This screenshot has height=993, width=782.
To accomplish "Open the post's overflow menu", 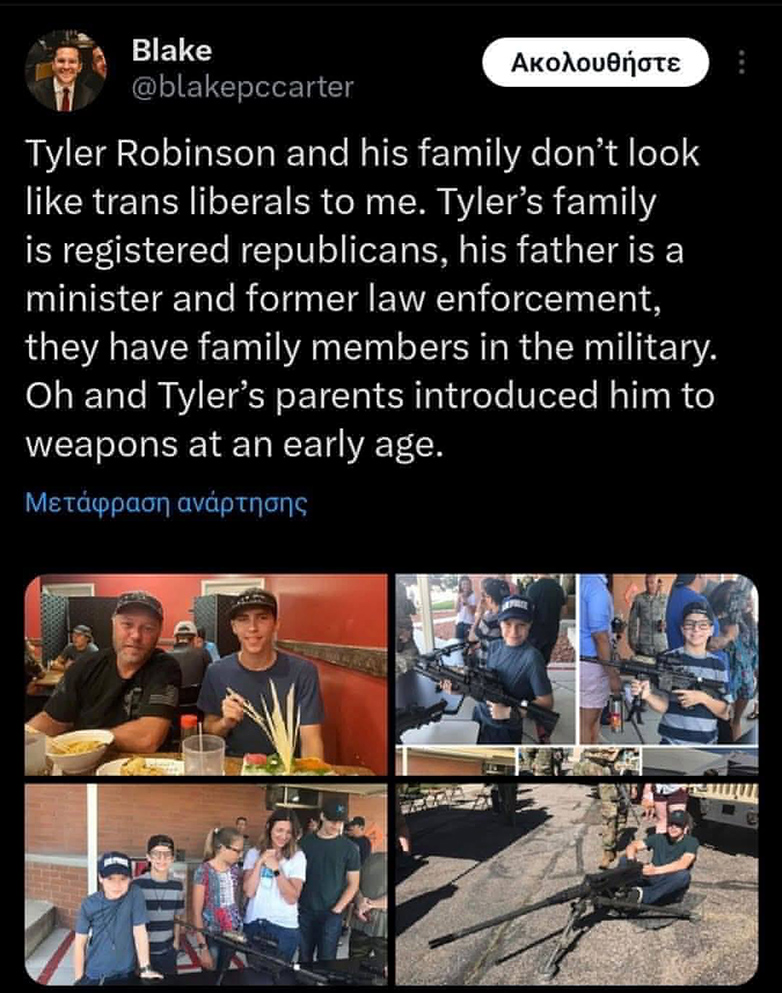I will click(742, 63).
